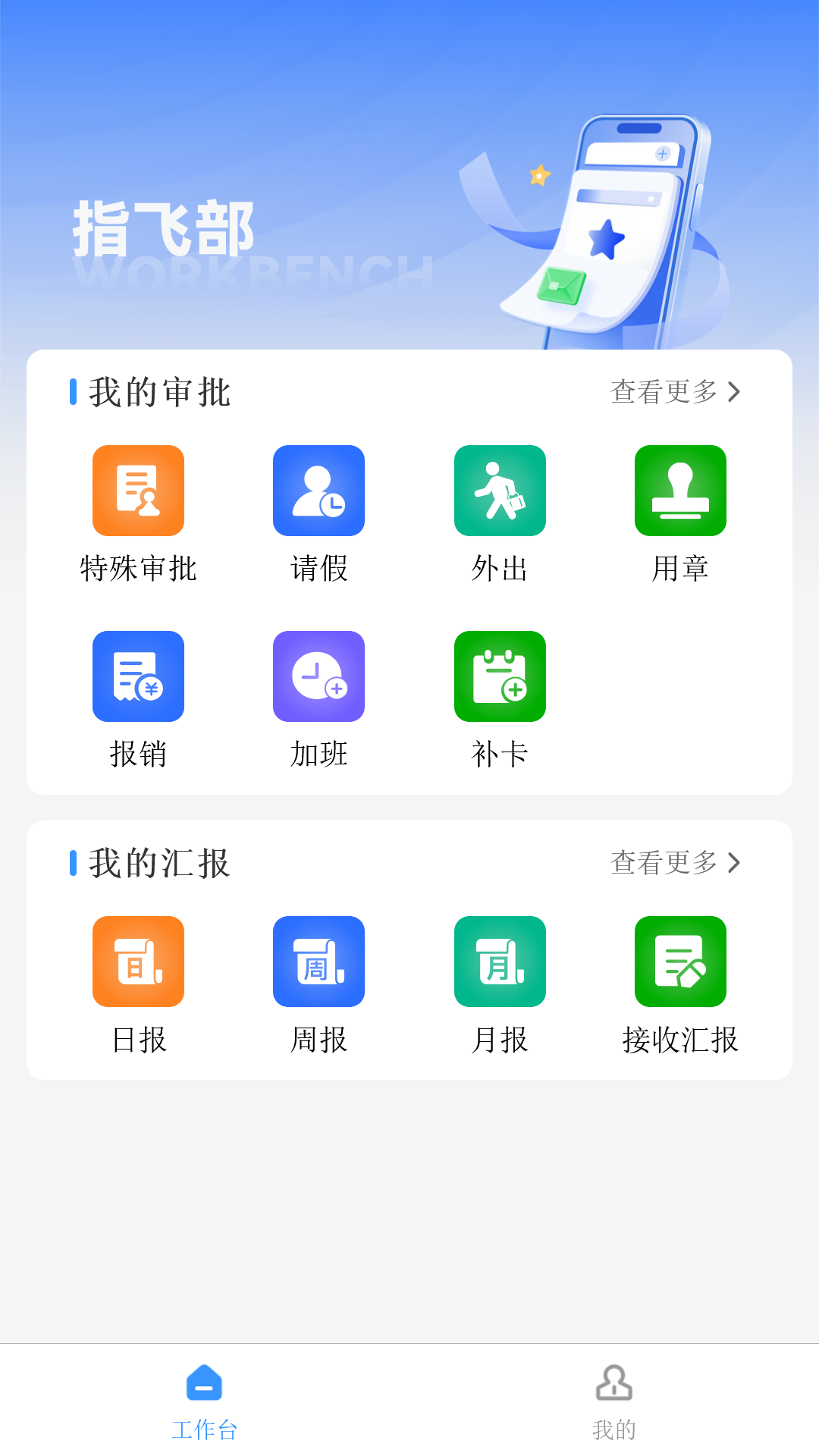Open the 外出 going-out icon
The width and height of the screenshot is (819, 1456).
500,491
